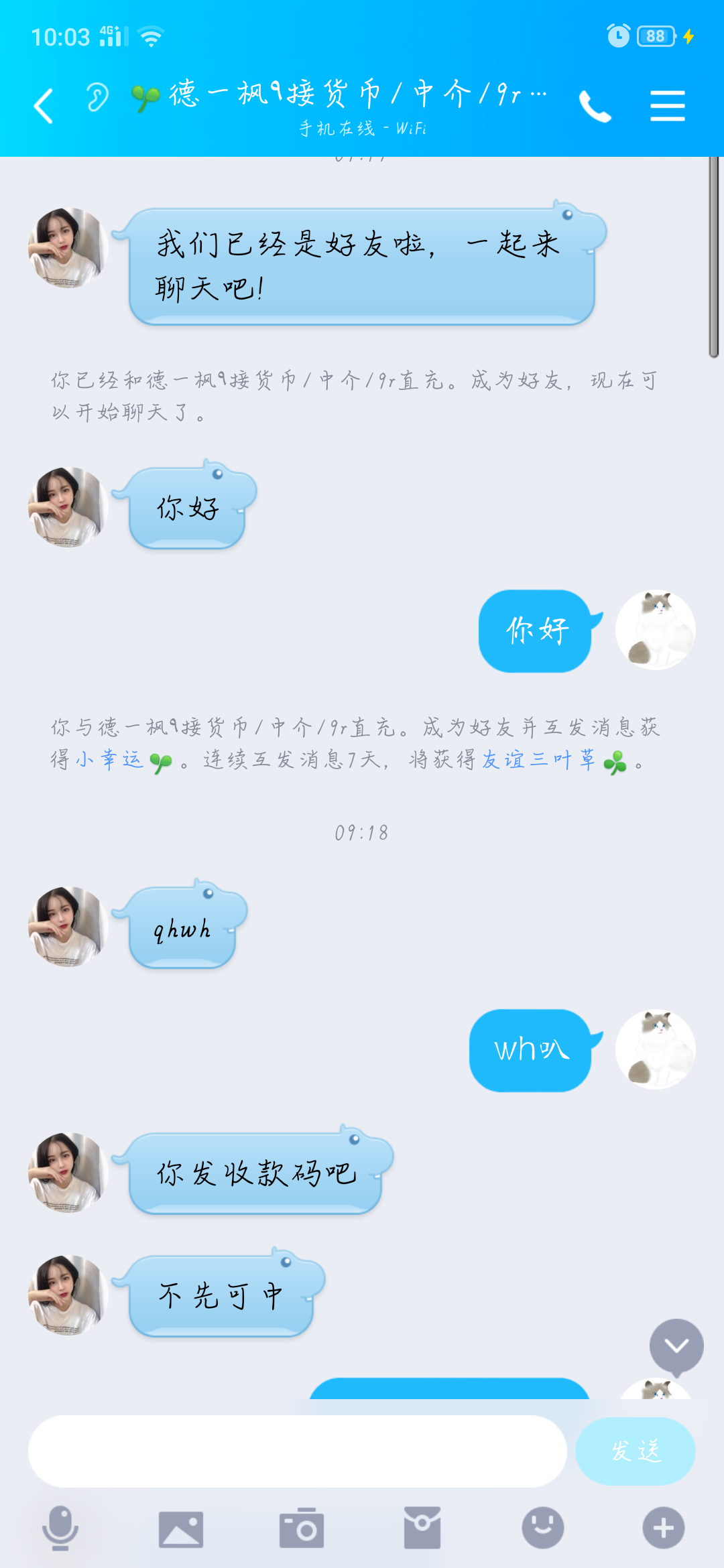Open the emoji panel
This screenshot has width=724, height=1568.
[542, 1528]
